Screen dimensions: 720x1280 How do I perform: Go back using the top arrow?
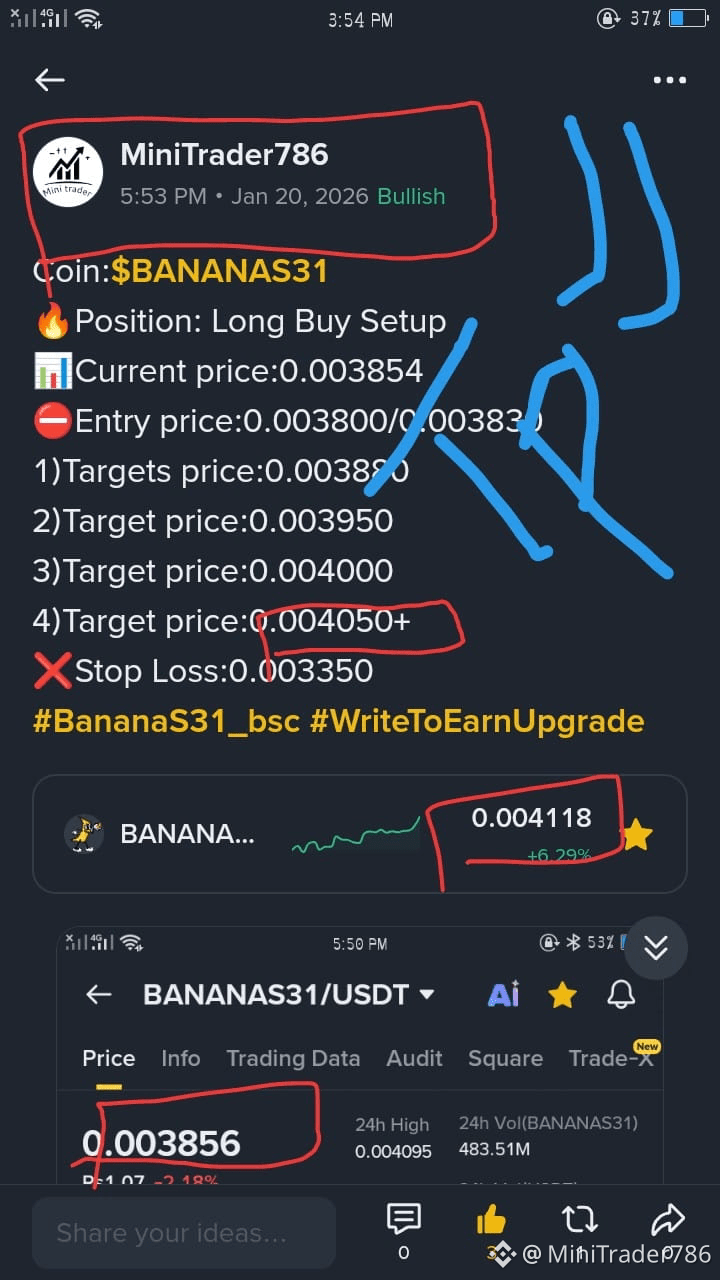tap(49, 80)
